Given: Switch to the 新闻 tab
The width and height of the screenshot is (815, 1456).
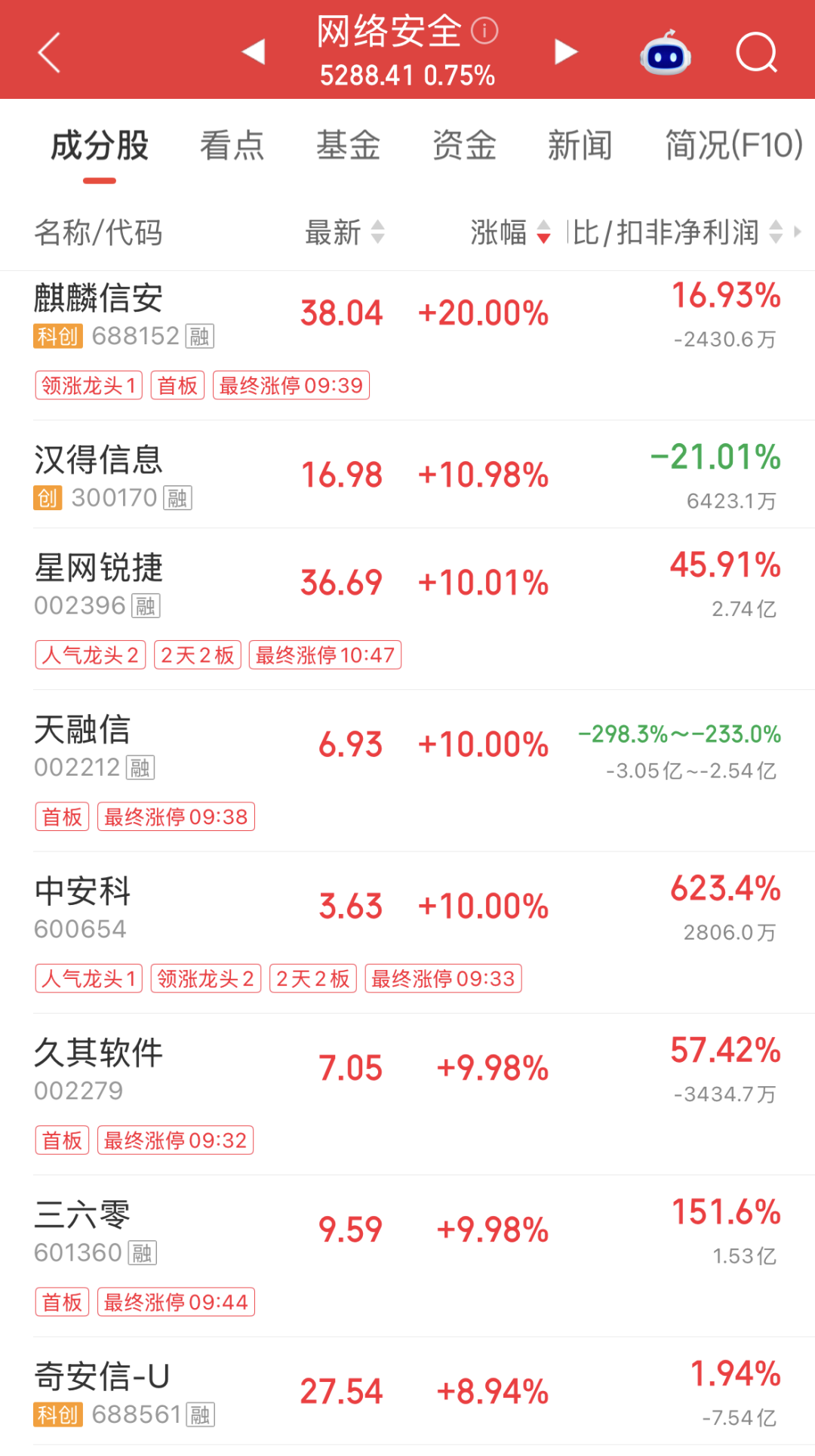Looking at the screenshot, I should (580, 145).
